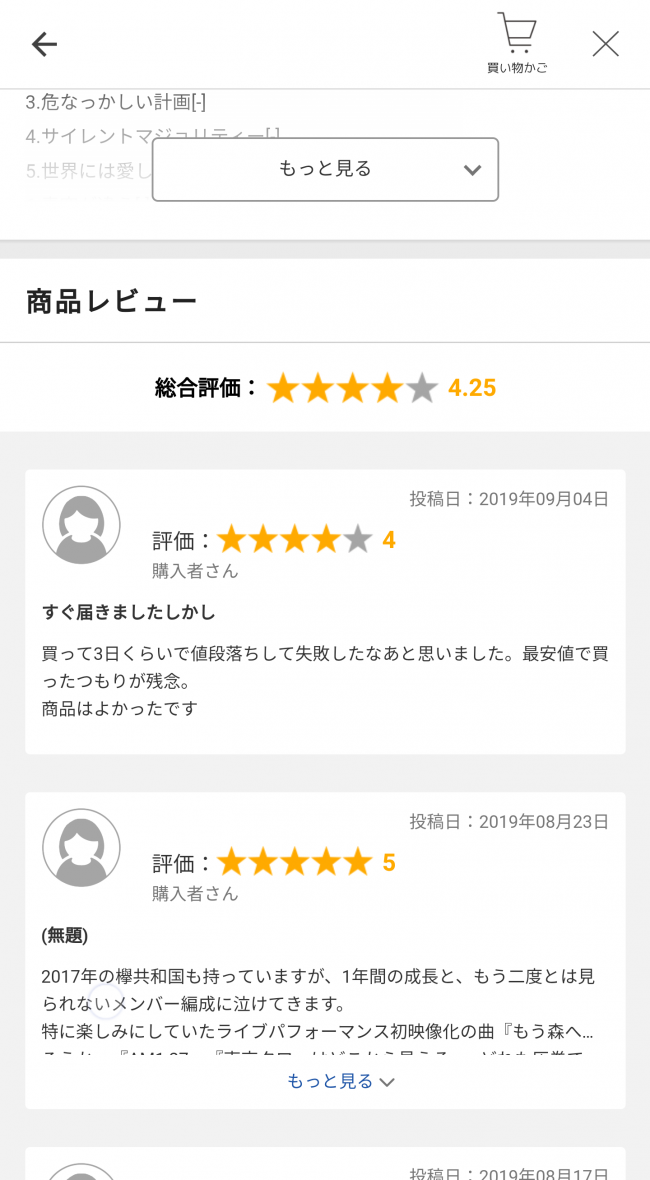The image size is (650, 1180).
Task: Close this page with the X
Action: point(606,44)
